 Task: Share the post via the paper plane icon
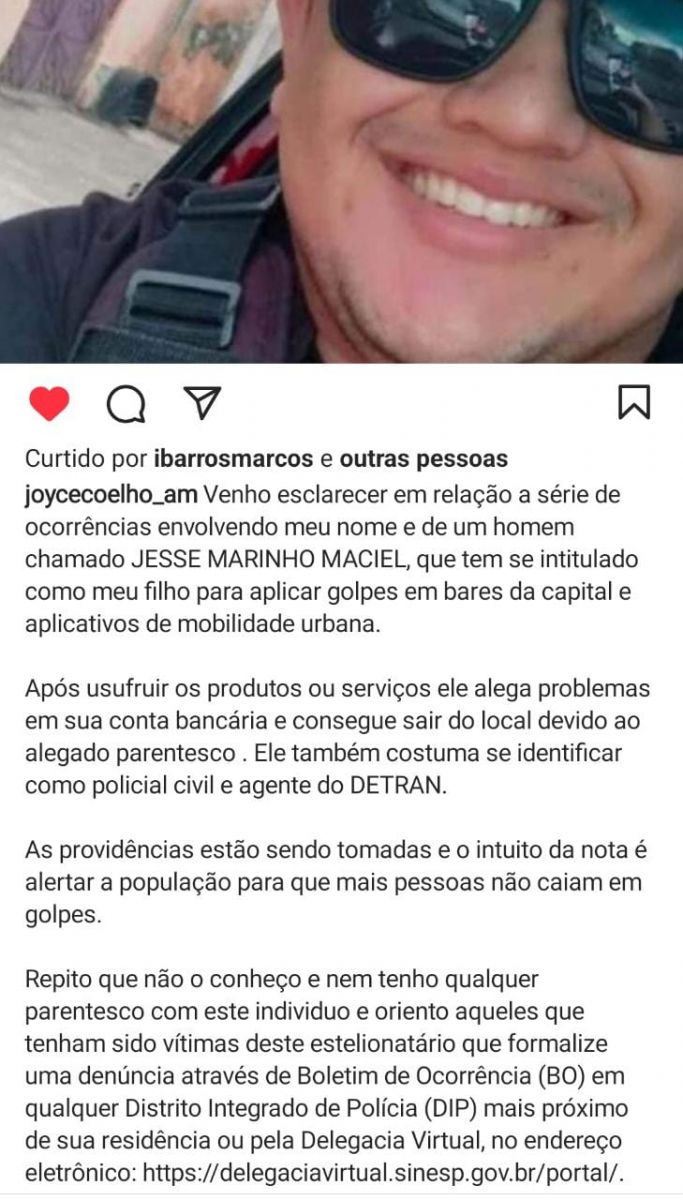(202, 402)
